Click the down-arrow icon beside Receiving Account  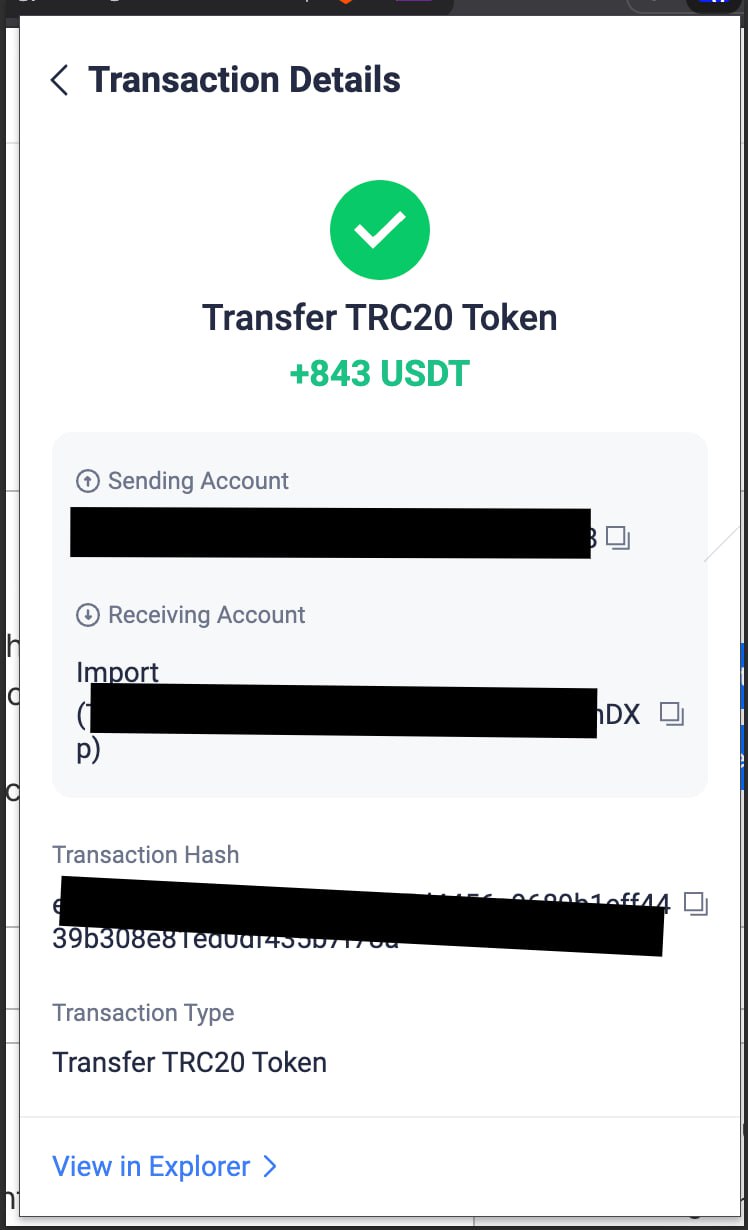coord(89,614)
